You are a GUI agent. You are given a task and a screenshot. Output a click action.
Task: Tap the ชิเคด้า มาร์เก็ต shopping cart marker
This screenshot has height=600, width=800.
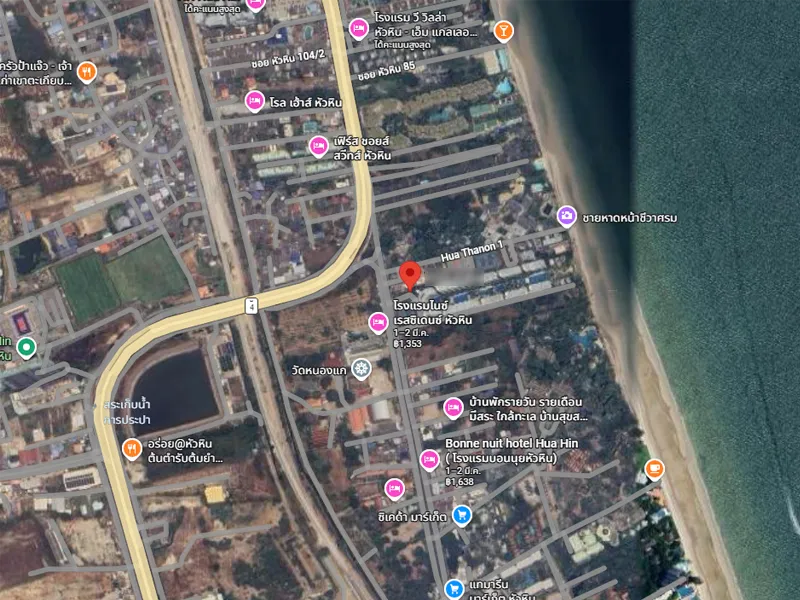pyautogui.click(x=461, y=515)
